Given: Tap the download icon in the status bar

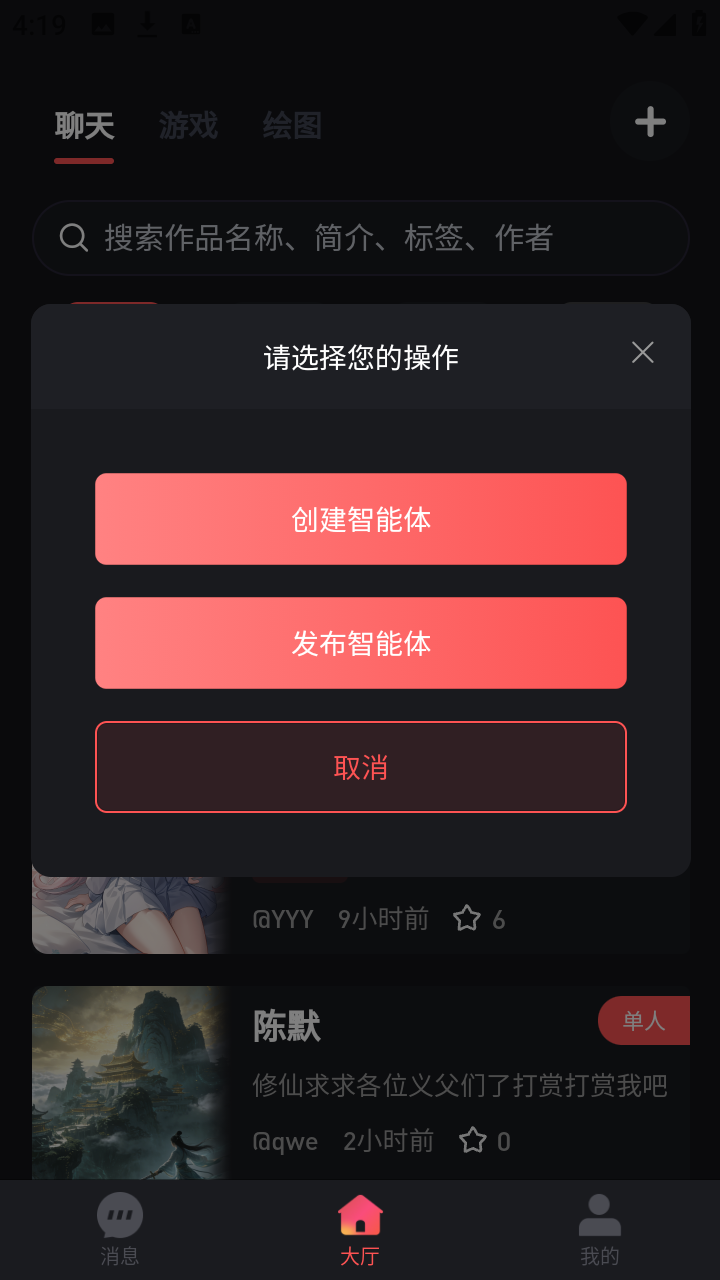Looking at the screenshot, I should (x=145, y=22).
